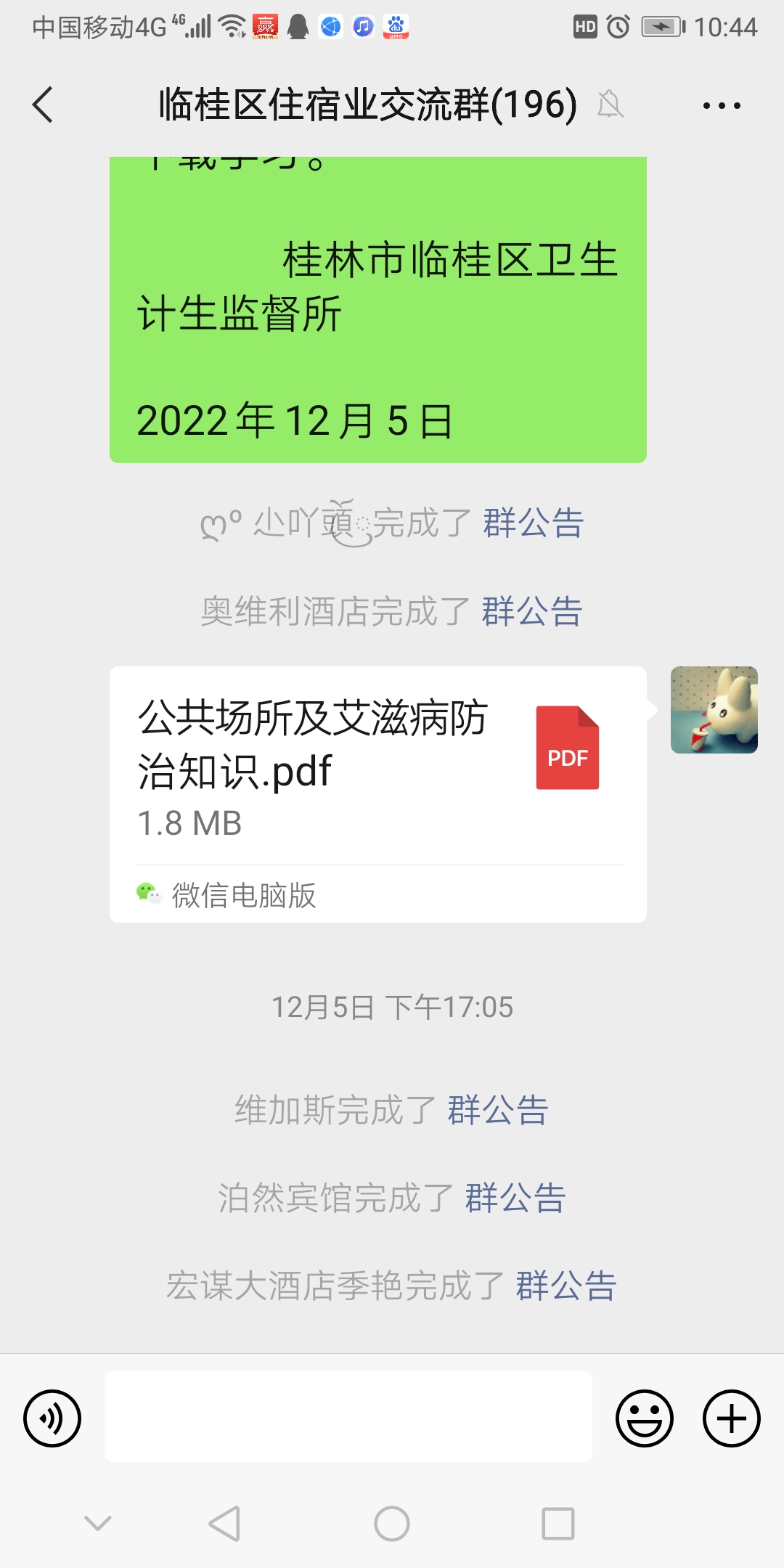Image resolution: width=784 pixels, height=1568 pixels.
Task: Open the plus attachments panel
Action: pos(731,1418)
